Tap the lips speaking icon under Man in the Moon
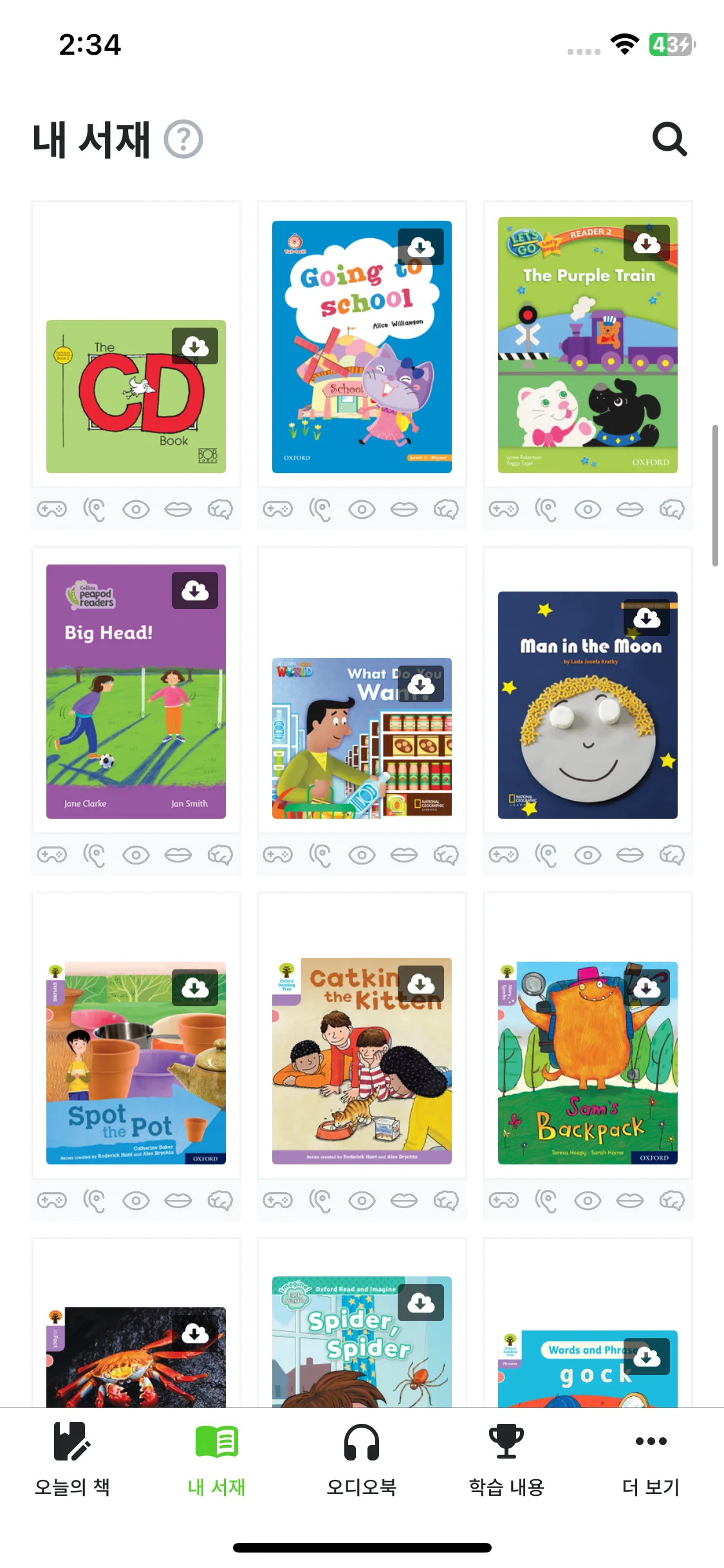 629,855
